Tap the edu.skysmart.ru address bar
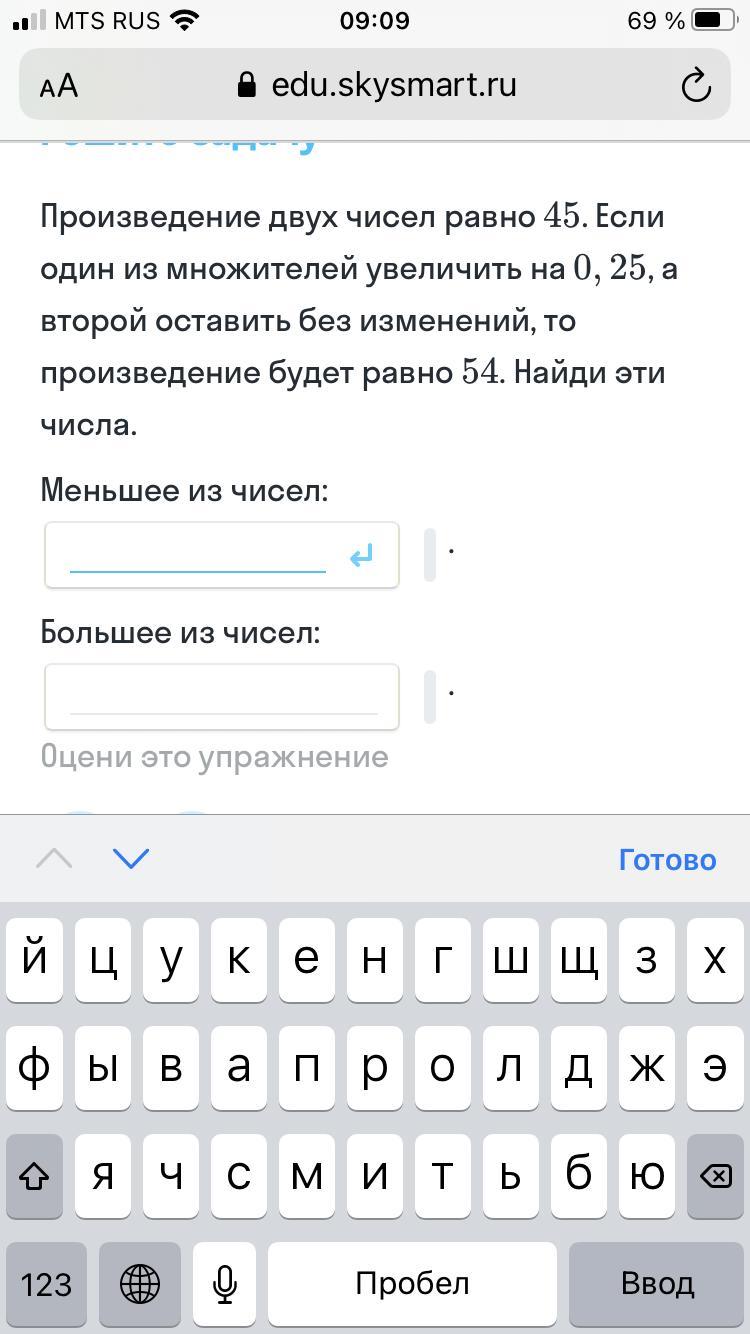The height and width of the screenshot is (1334, 750). (376, 85)
